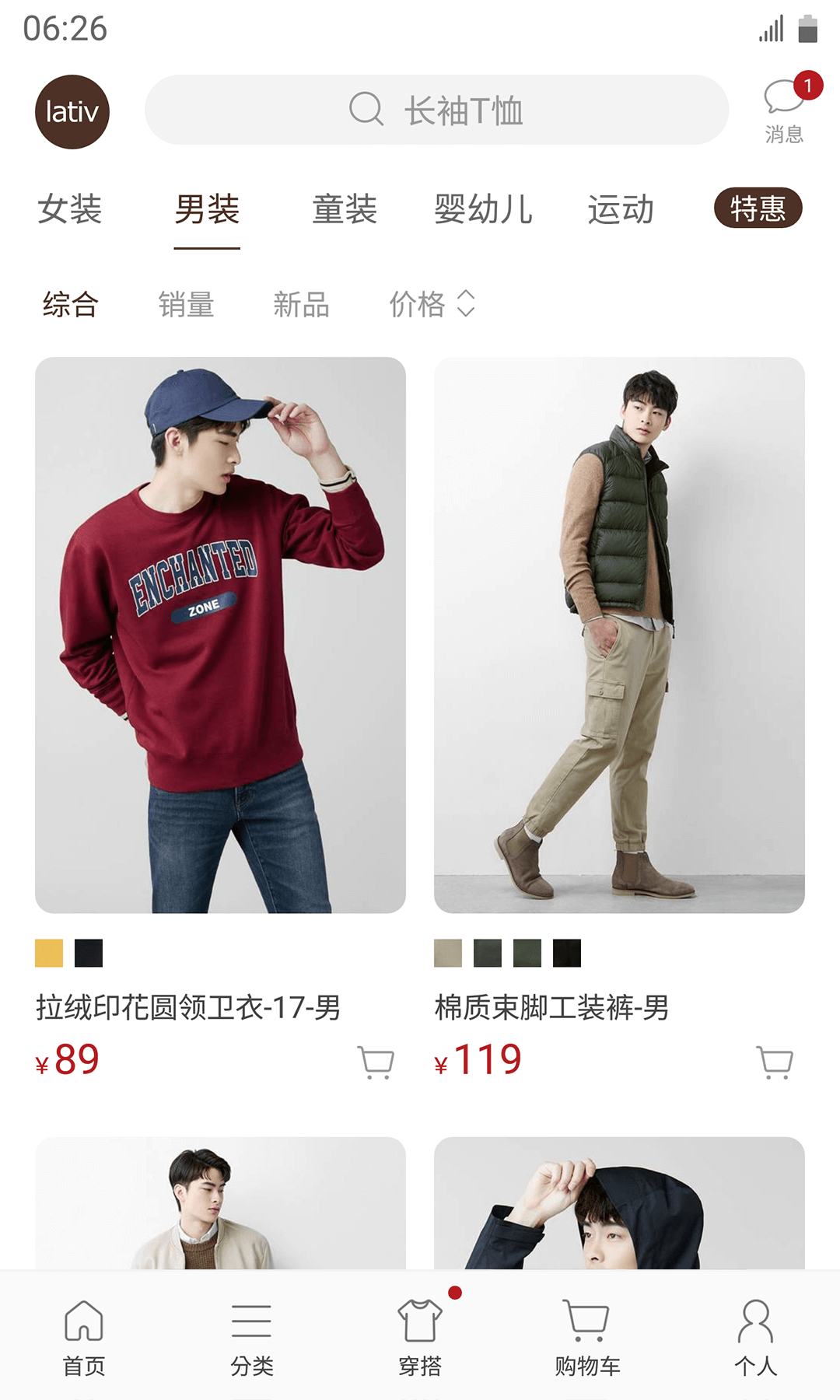Open the 分类 categories tab

click(252, 1336)
